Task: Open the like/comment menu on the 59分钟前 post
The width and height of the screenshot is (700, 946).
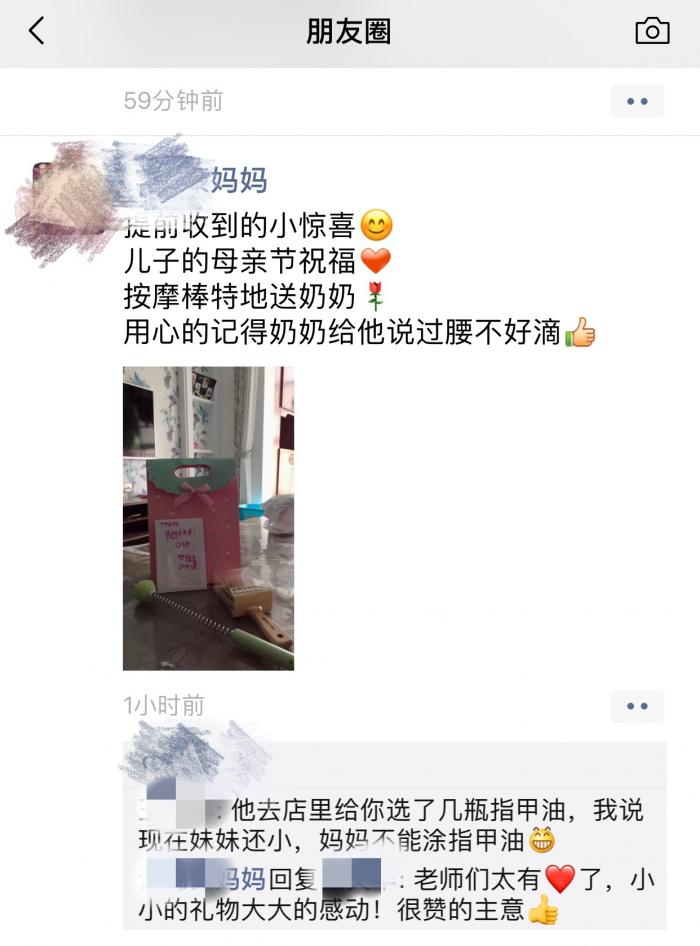Action: [x=637, y=102]
